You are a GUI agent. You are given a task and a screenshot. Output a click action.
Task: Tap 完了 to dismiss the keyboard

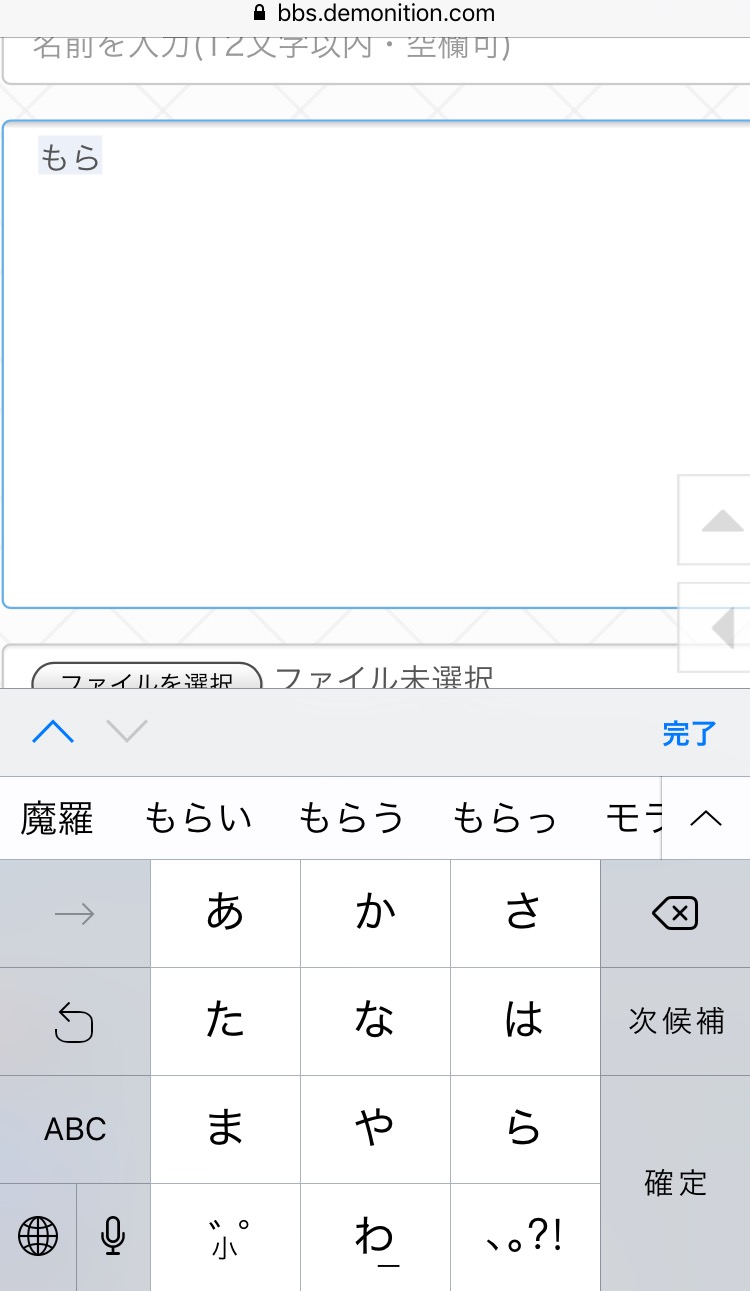coord(689,734)
